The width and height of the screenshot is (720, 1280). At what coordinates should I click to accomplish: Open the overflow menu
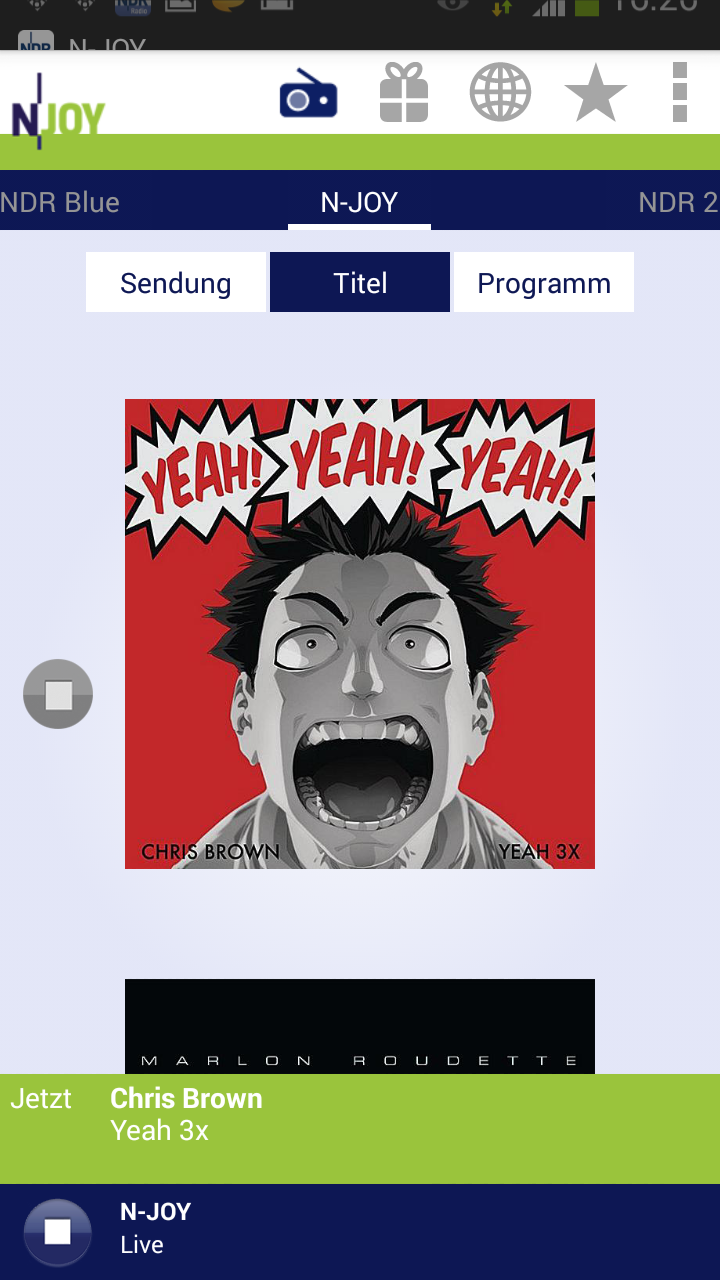click(x=680, y=93)
